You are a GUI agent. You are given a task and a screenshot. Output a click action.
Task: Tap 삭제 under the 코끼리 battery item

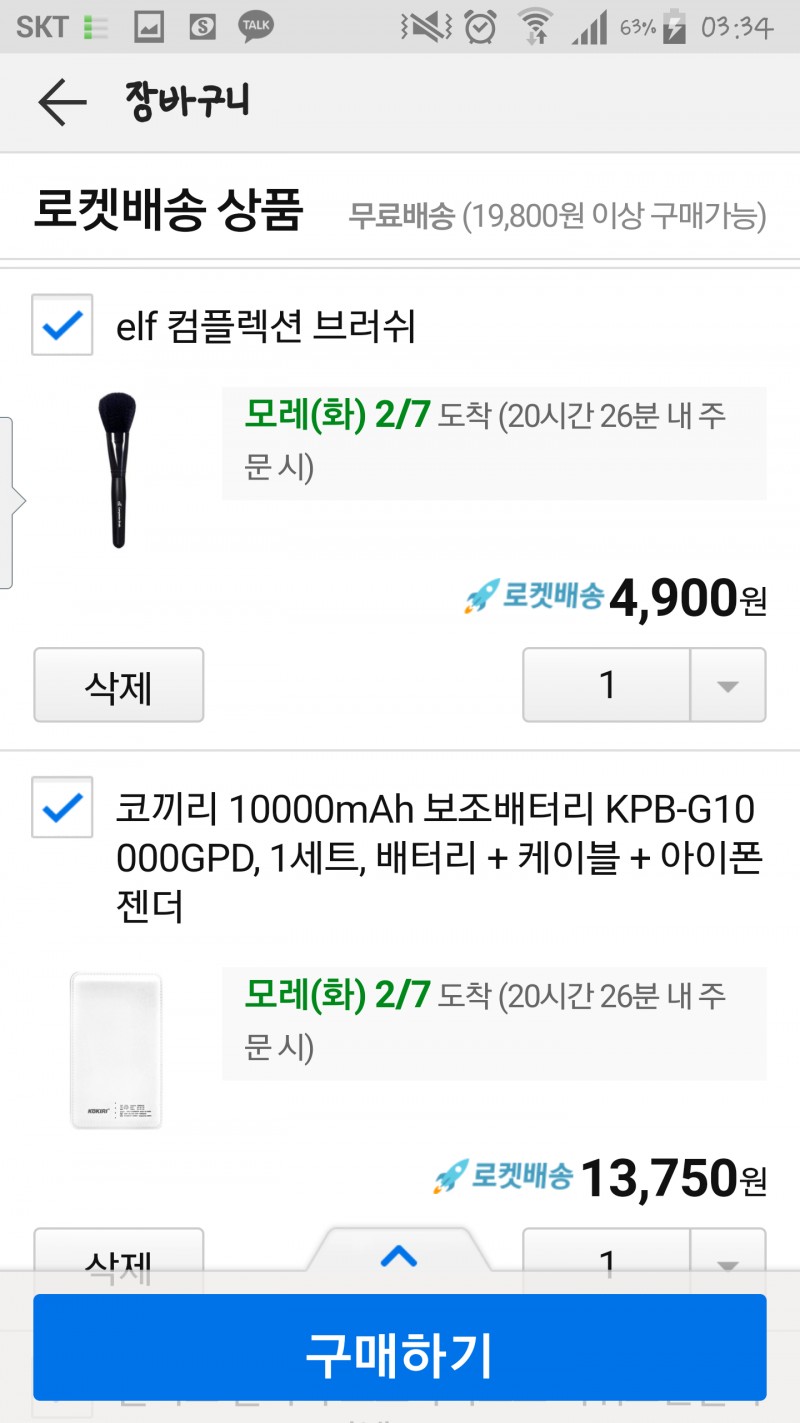118,1262
